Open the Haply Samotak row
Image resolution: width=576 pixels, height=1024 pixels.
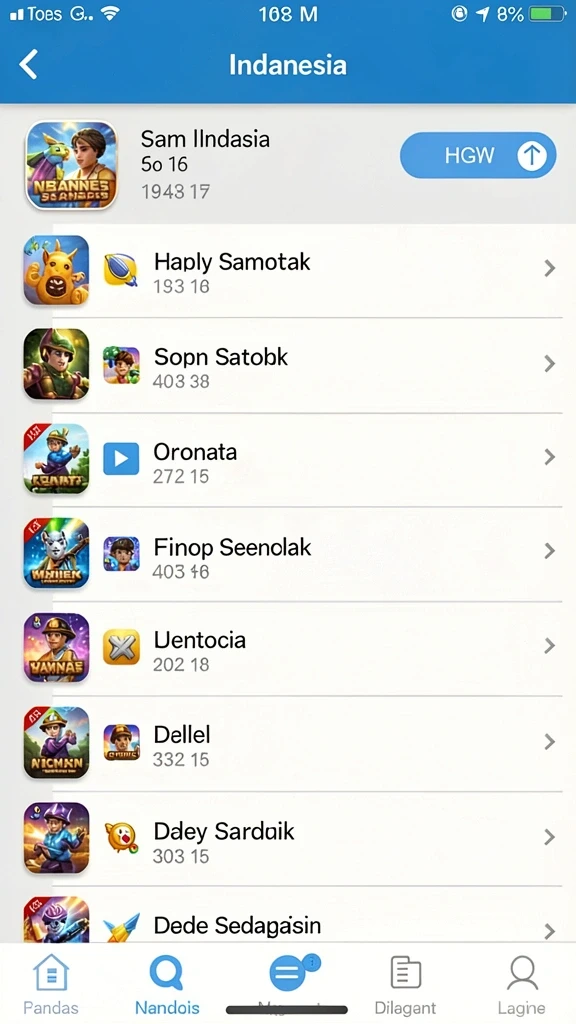tap(288, 270)
